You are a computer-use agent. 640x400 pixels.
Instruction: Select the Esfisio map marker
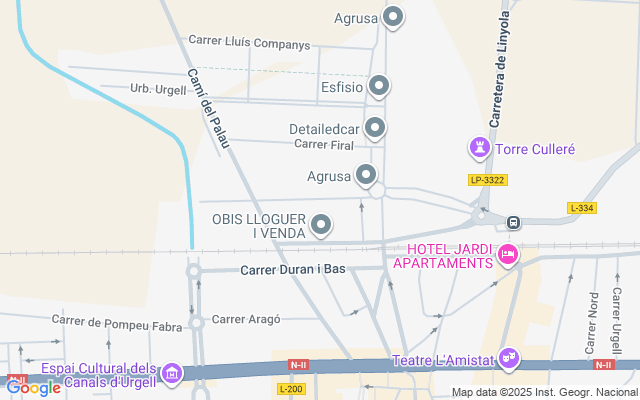point(378,87)
